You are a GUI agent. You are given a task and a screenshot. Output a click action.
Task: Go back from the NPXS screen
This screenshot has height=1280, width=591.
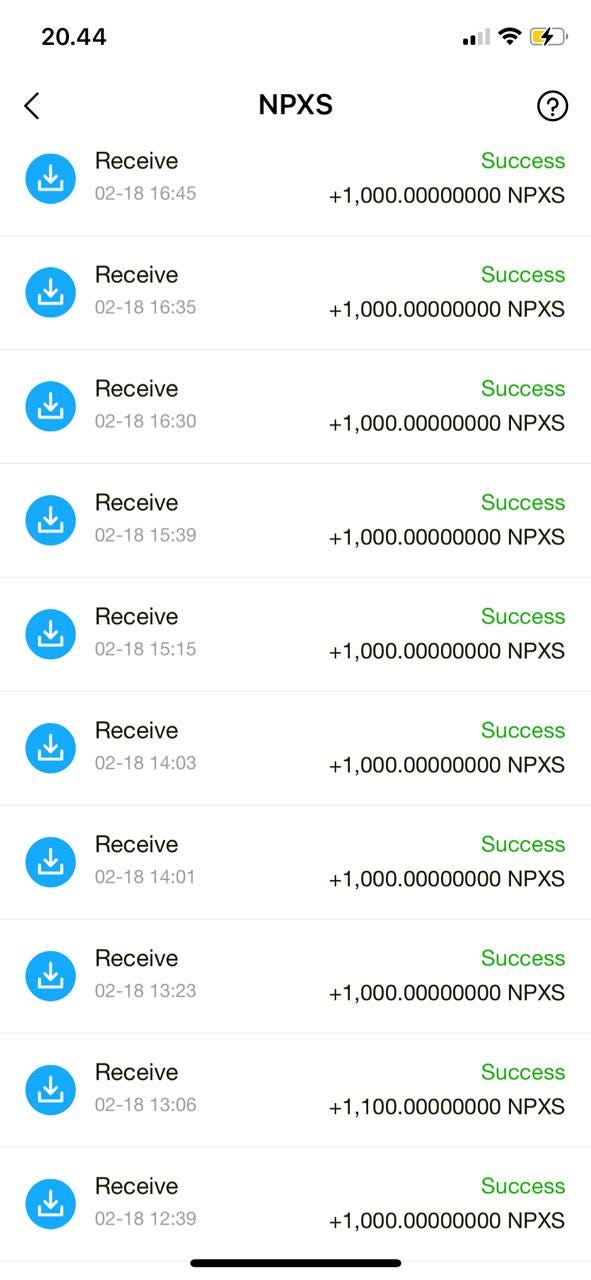click(x=32, y=106)
